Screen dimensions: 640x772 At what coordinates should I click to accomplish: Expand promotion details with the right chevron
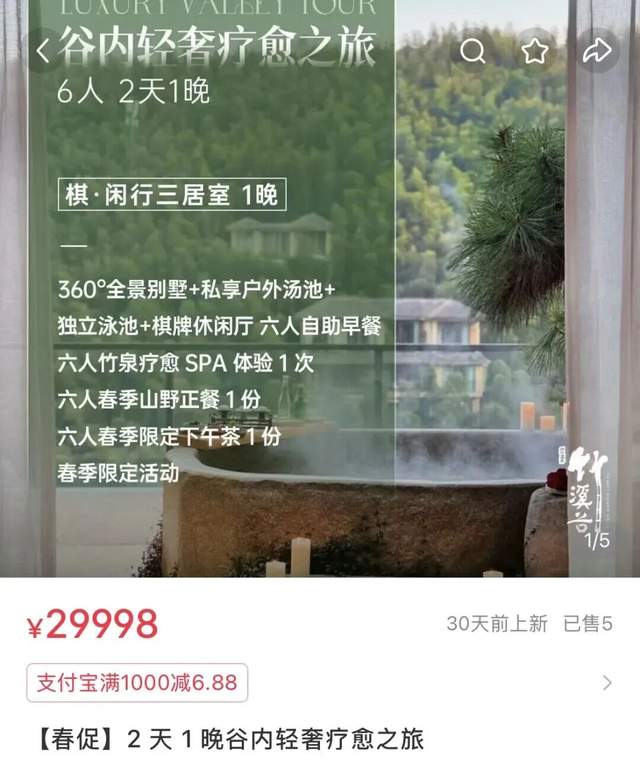607,683
